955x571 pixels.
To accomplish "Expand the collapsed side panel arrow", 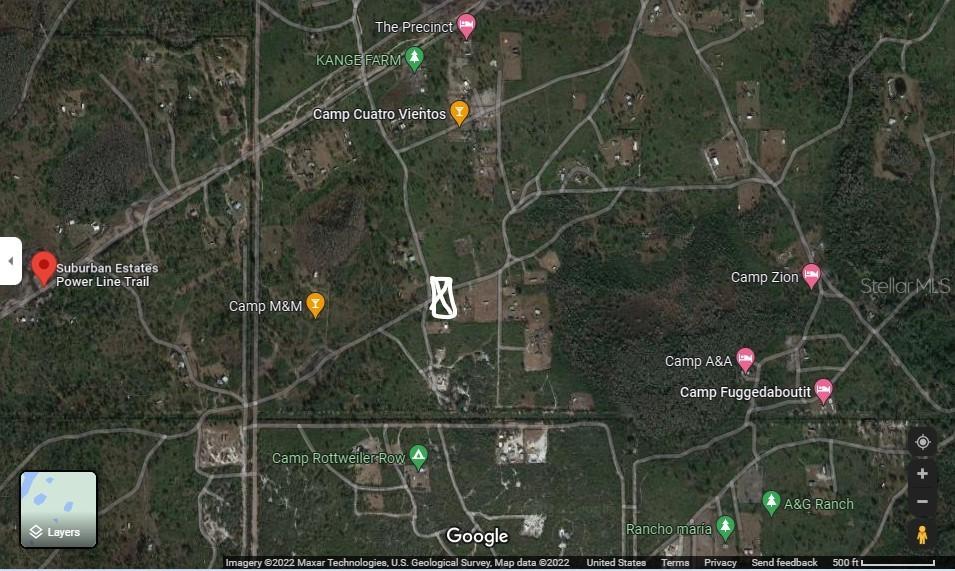I will [10, 261].
